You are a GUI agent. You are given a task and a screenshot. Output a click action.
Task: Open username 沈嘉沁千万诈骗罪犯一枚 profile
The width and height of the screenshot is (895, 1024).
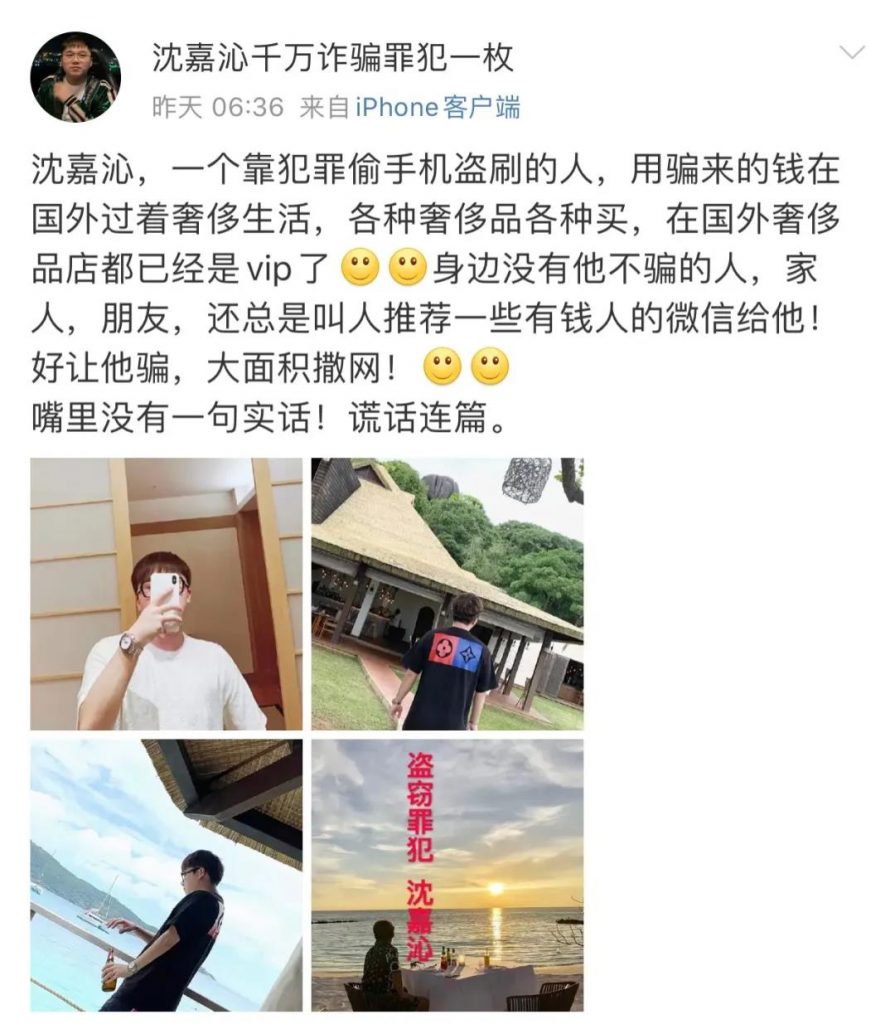(x=332, y=57)
